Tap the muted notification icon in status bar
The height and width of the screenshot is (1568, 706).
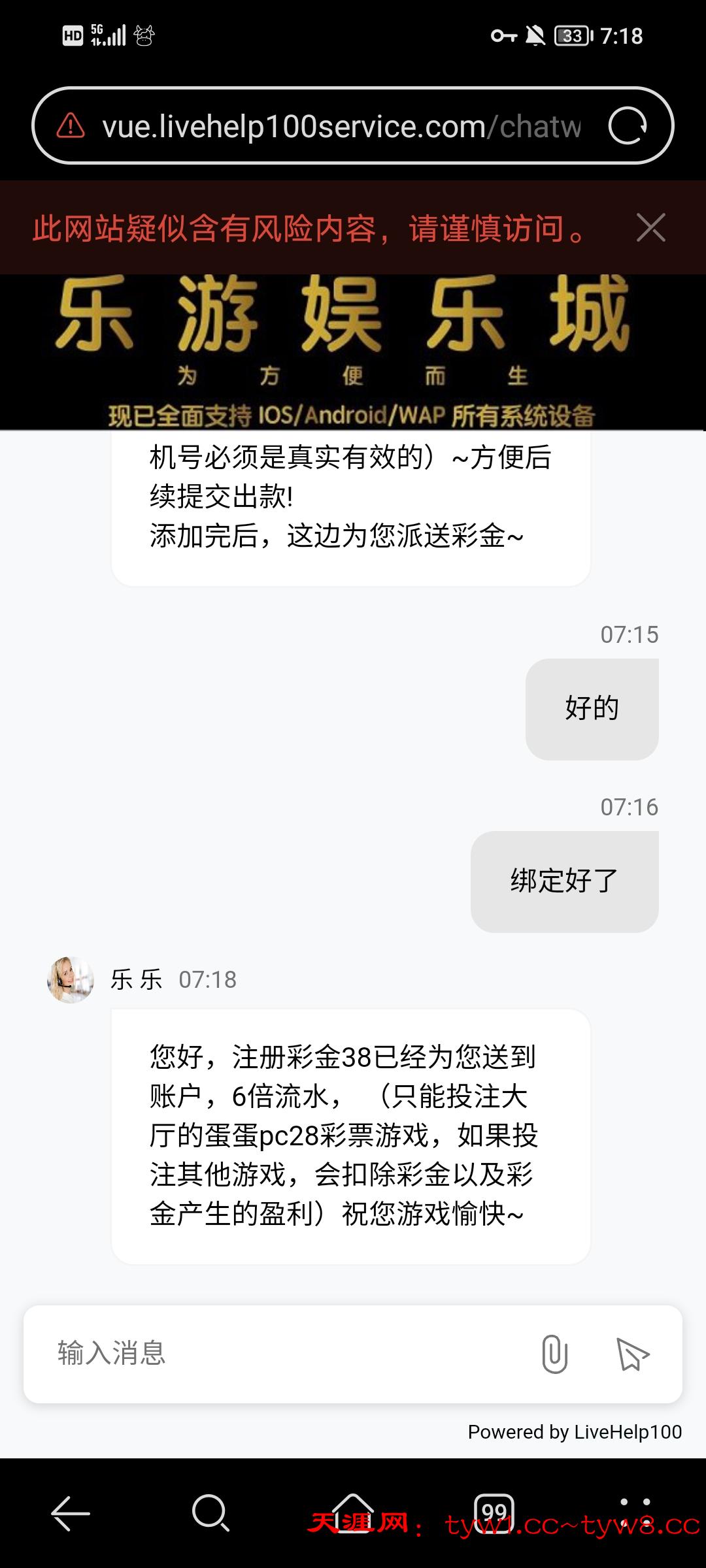(x=536, y=37)
